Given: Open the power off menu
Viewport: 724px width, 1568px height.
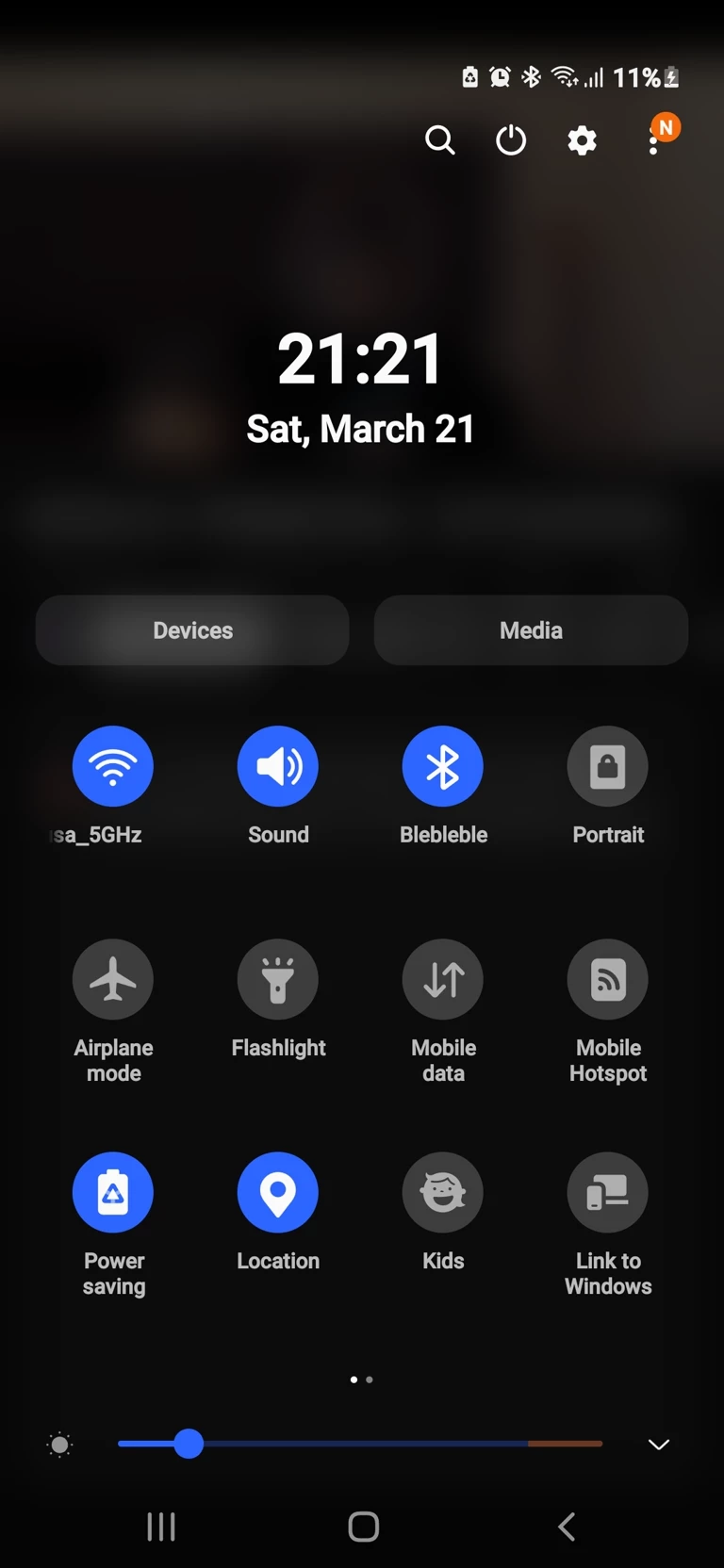Looking at the screenshot, I should (511, 140).
